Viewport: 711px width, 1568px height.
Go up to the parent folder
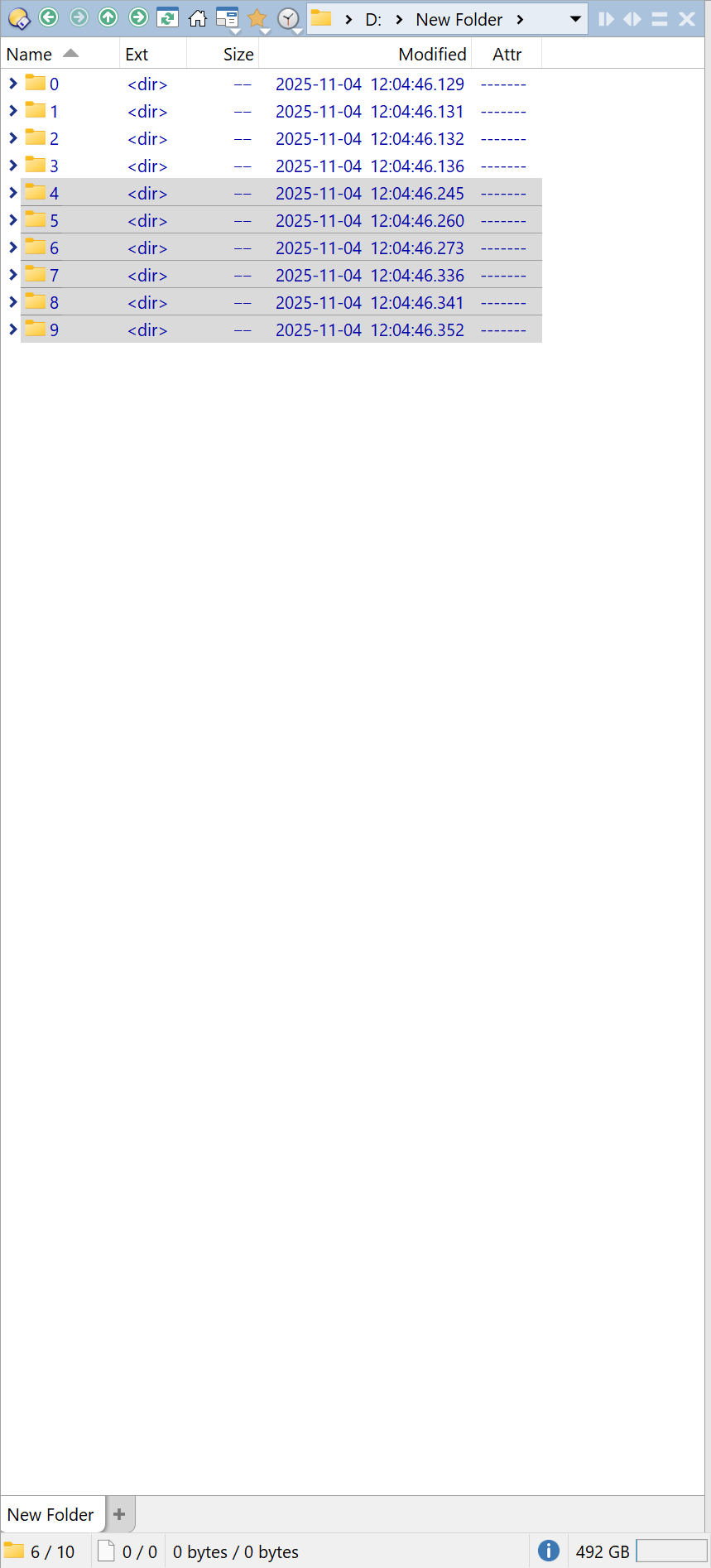coord(108,17)
